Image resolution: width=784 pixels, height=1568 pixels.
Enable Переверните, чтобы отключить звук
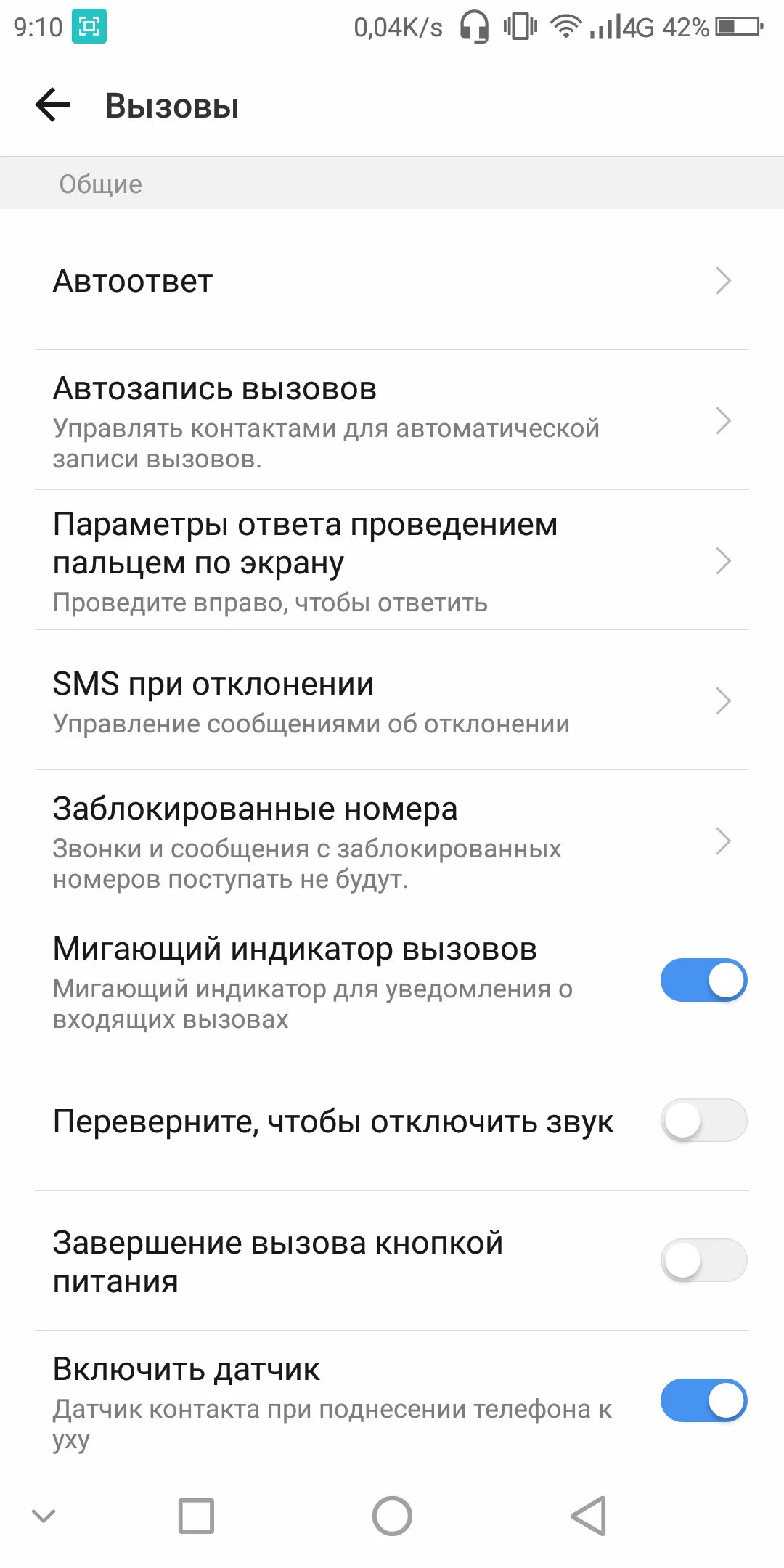(x=703, y=1121)
